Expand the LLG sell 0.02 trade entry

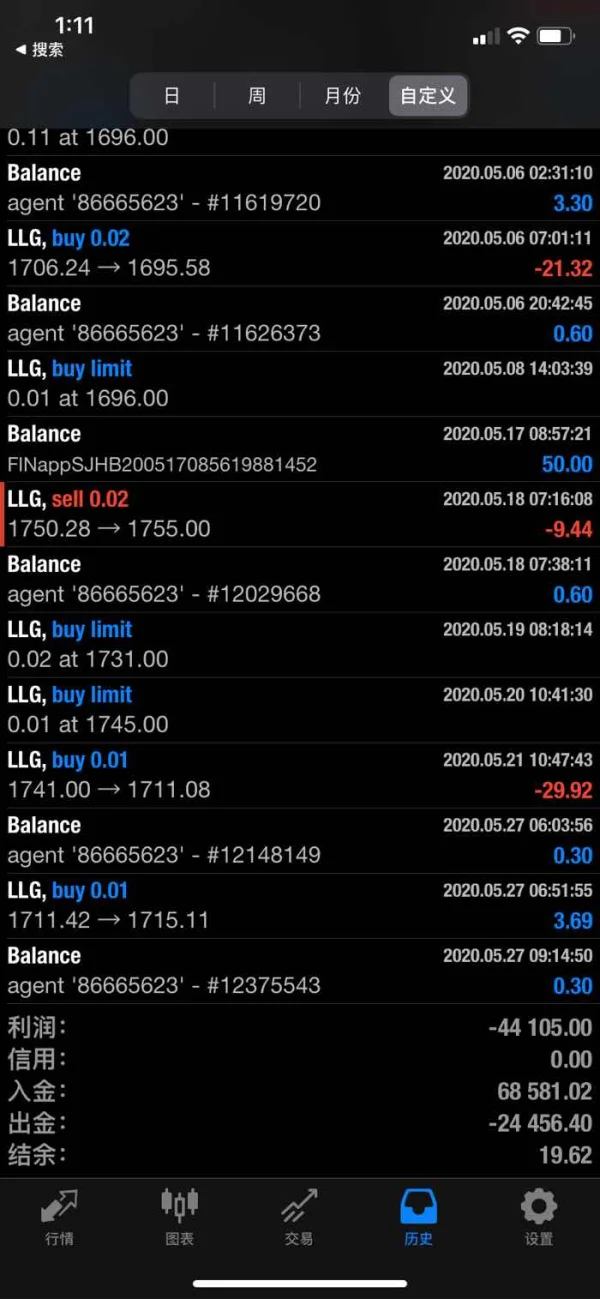[x=300, y=514]
